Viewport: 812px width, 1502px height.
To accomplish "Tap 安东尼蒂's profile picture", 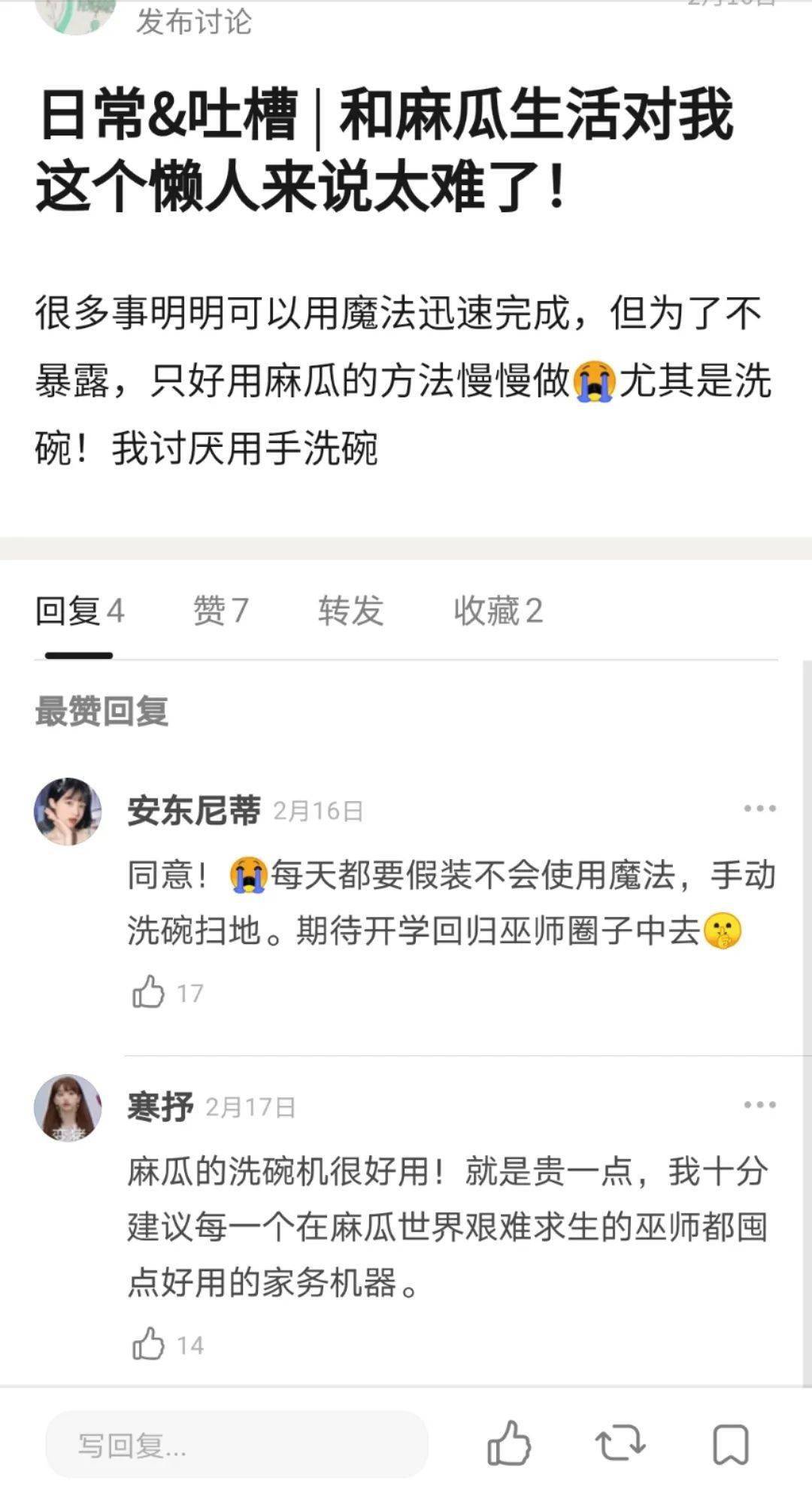I will pos(68,811).
